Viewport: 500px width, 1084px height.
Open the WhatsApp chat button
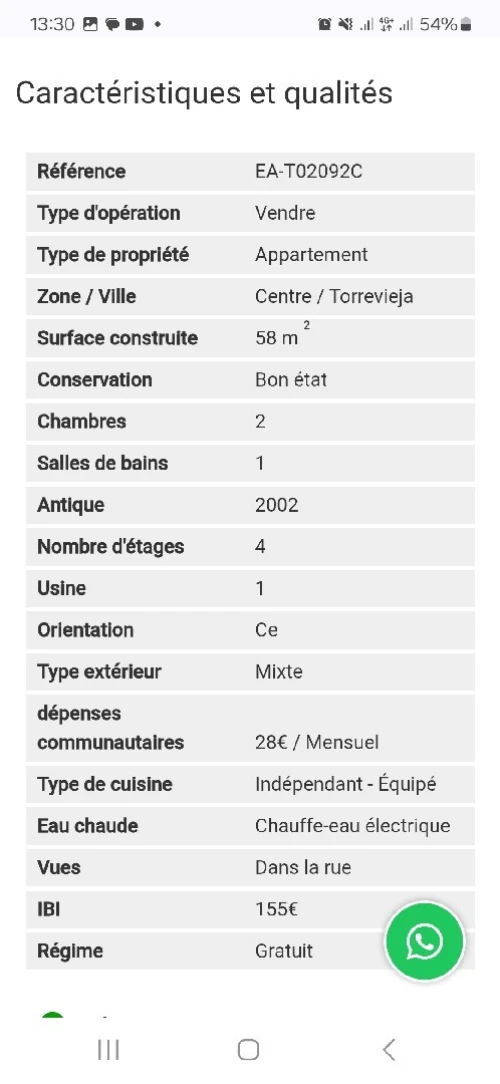click(424, 941)
